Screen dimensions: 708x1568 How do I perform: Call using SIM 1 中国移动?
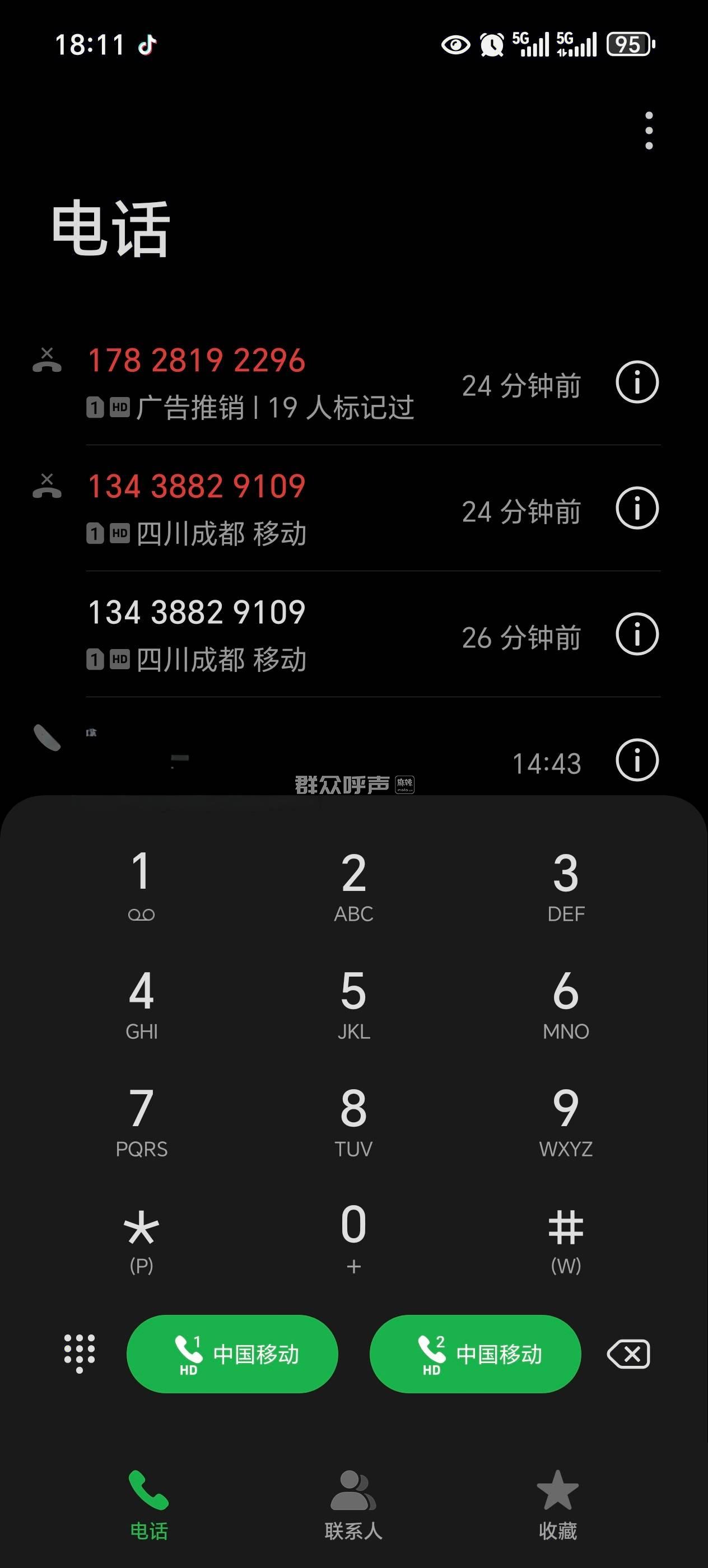[232, 1354]
